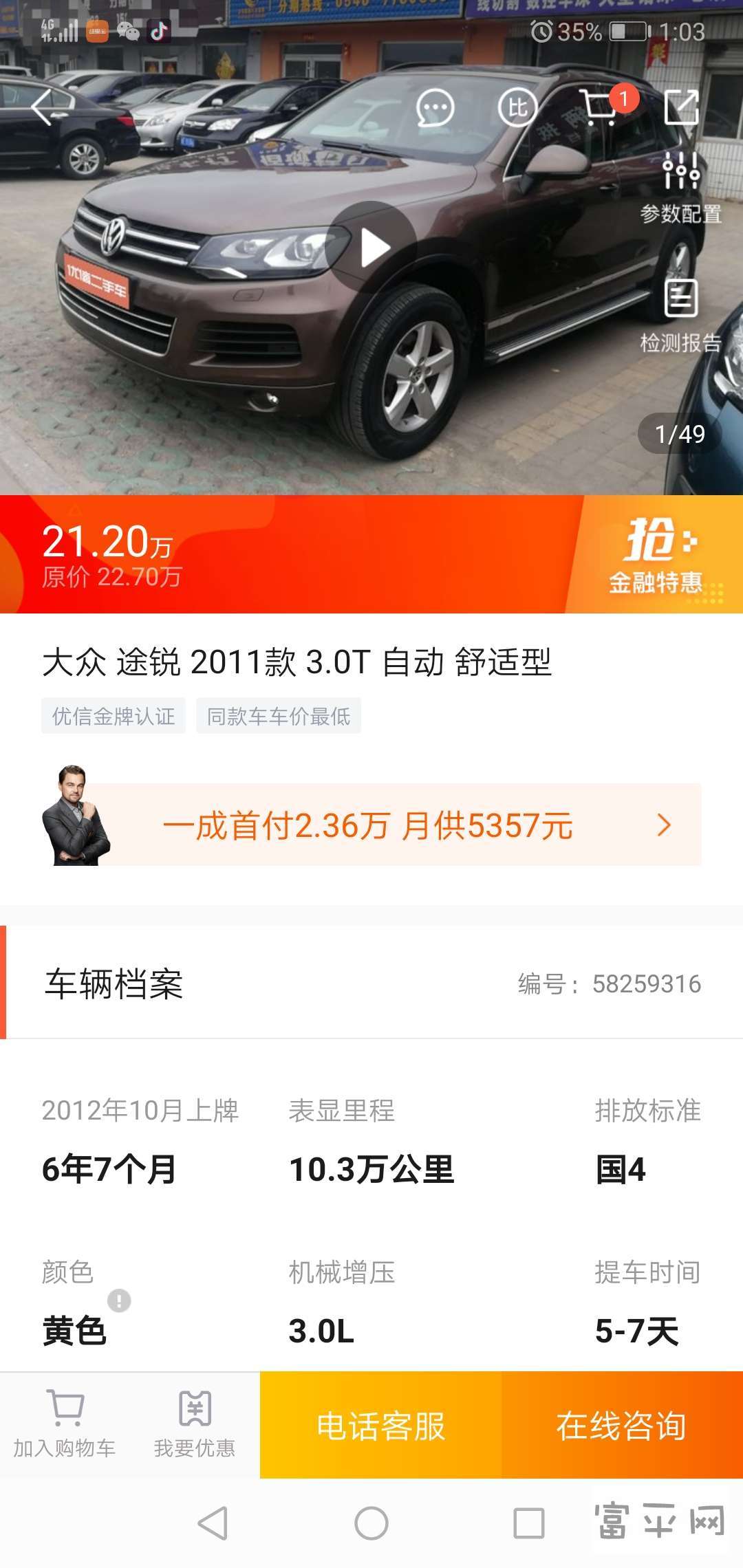This screenshot has height=1568, width=743.
Task: Add car via 加入购物车
Action: pyautogui.click(x=65, y=1425)
